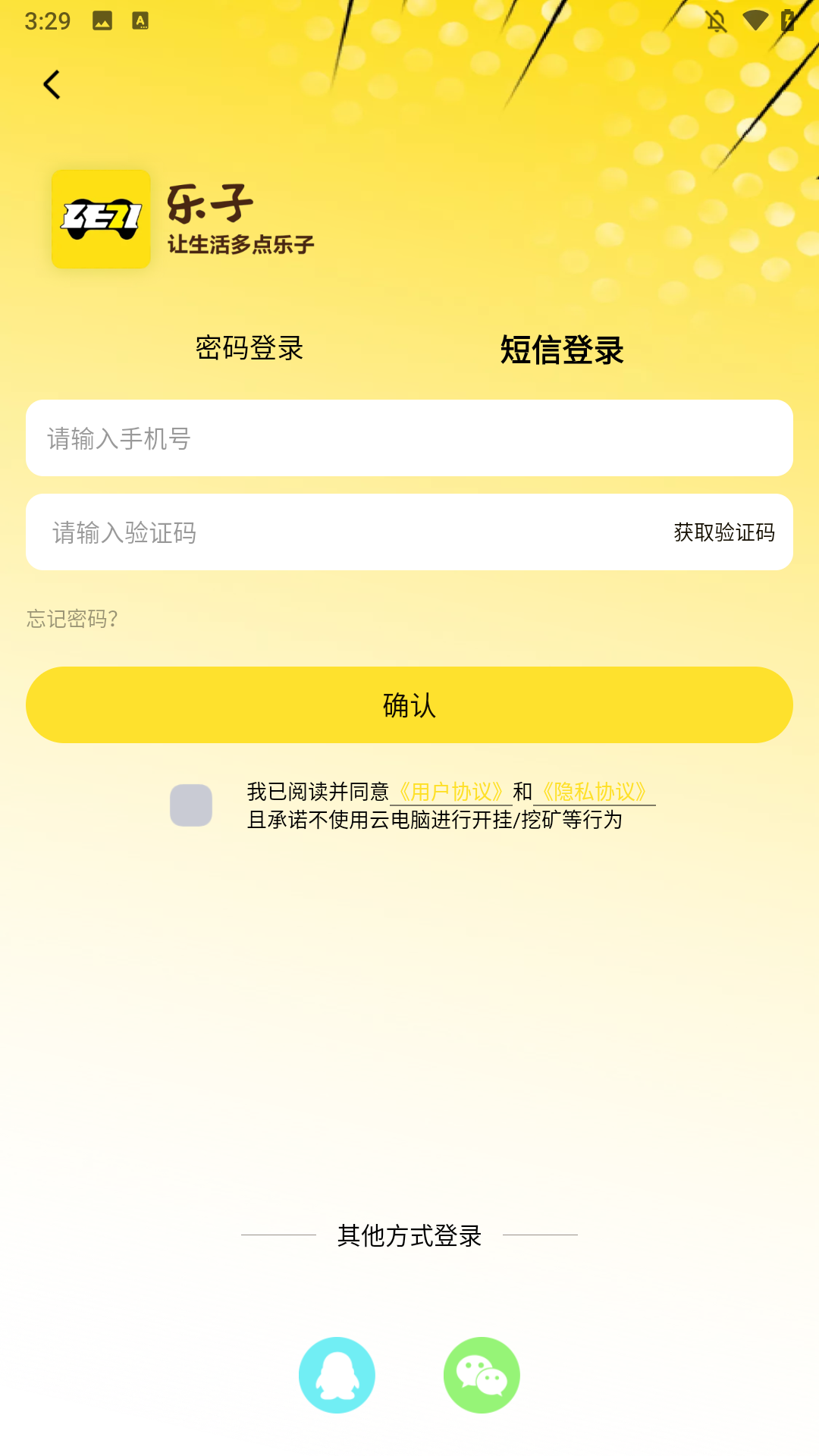Open WeChat login option
Image resolution: width=819 pixels, height=1456 pixels.
pyautogui.click(x=480, y=1374)
